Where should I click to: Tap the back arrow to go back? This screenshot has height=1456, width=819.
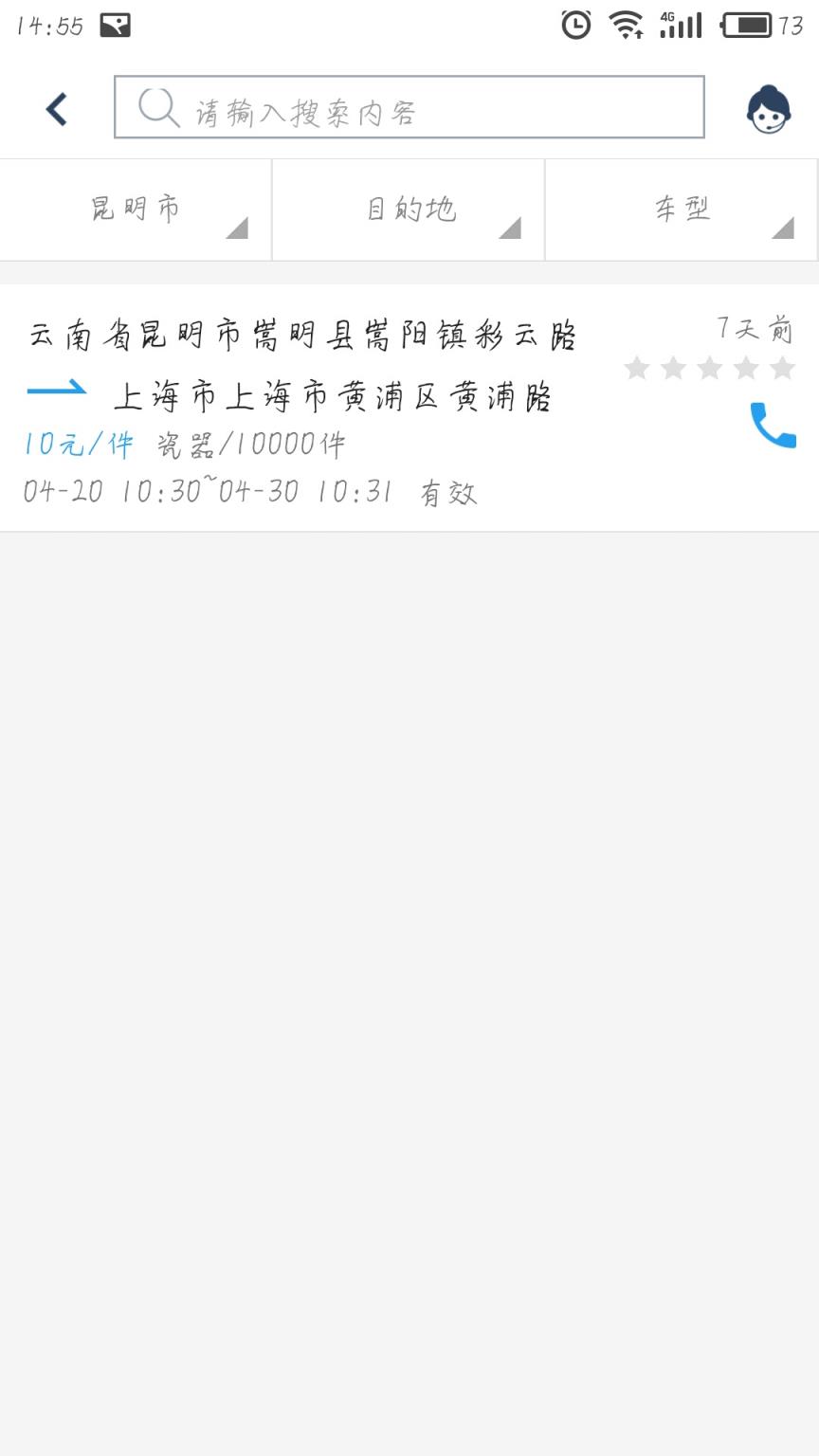pyautogui.click(x=54, y=107)
